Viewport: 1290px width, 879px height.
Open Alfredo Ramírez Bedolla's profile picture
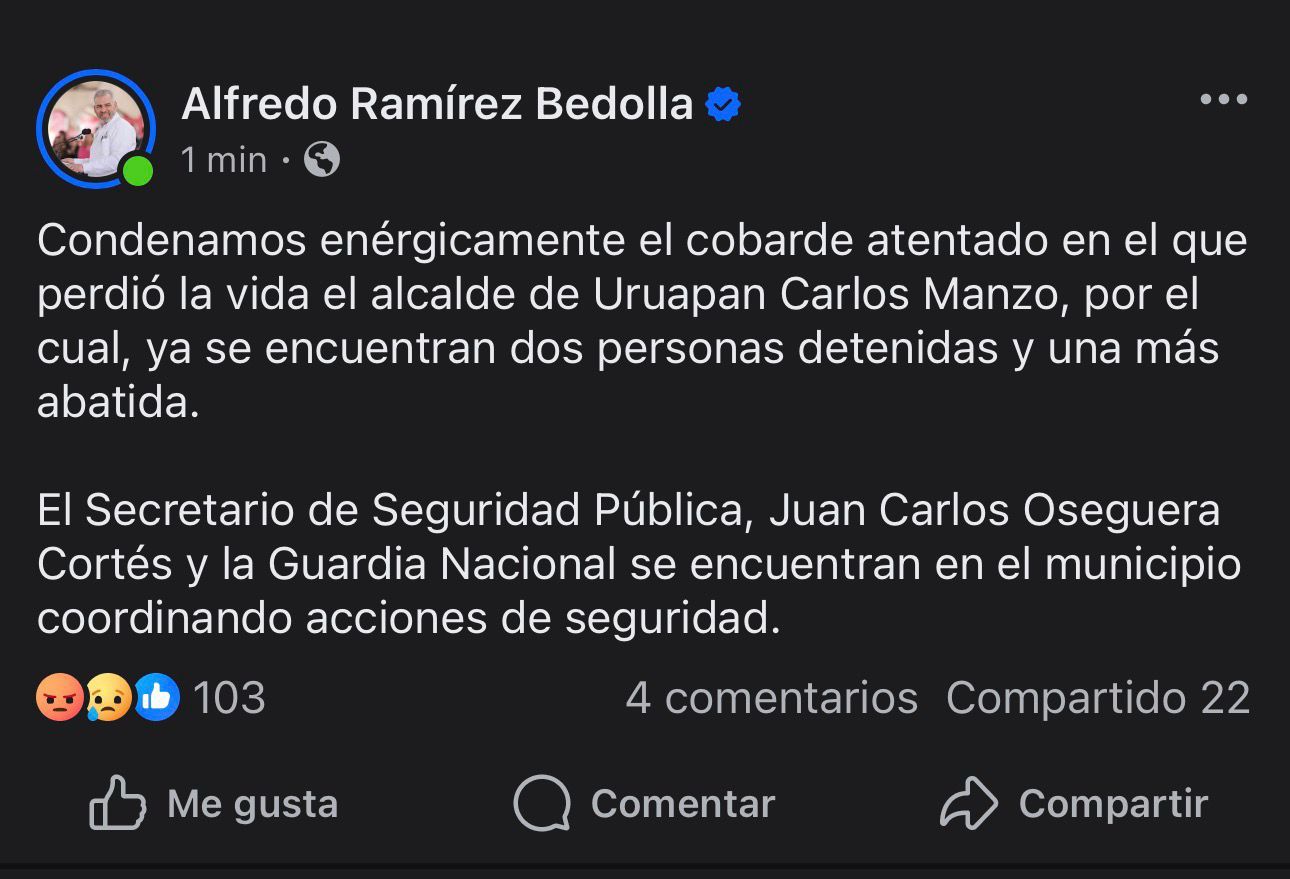coord(96,128)
